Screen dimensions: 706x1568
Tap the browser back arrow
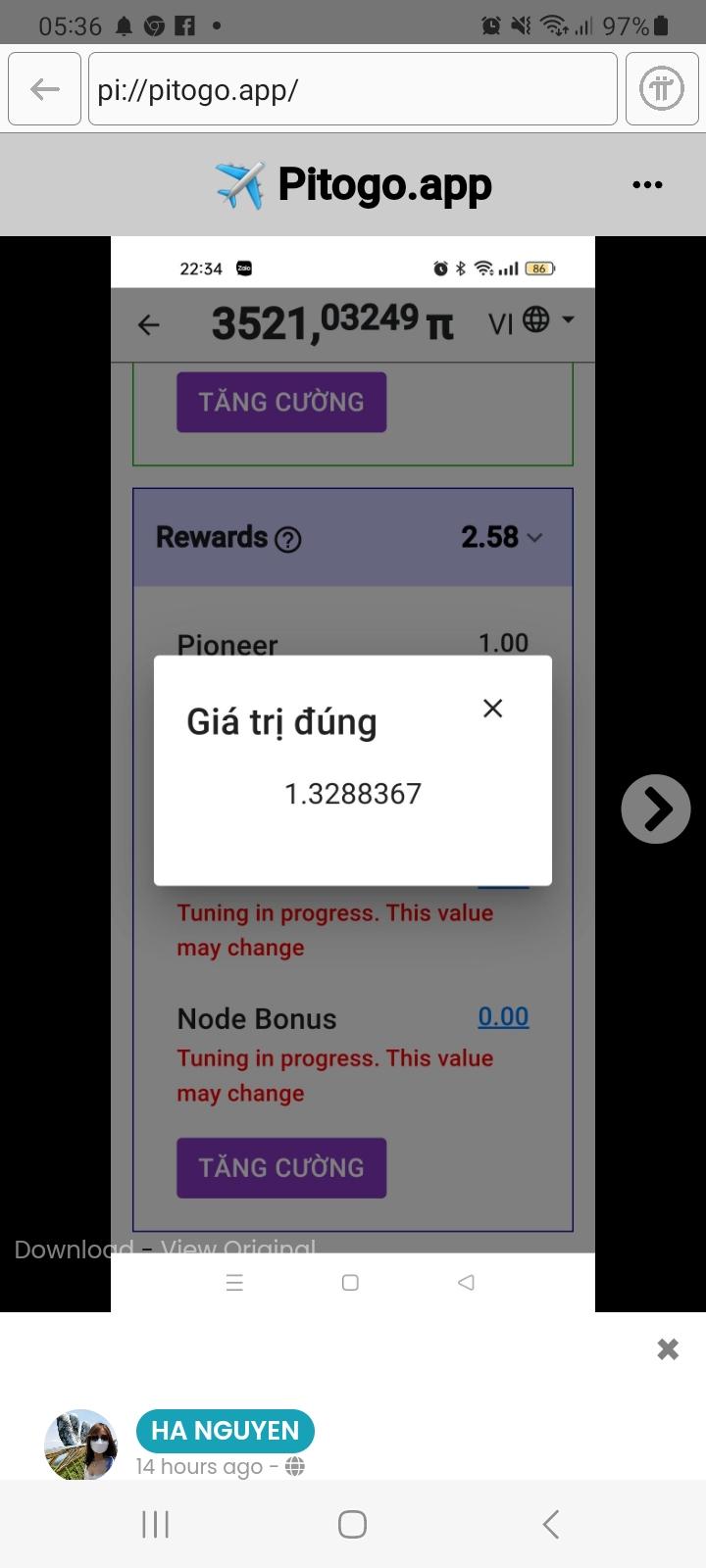(44, 89)
